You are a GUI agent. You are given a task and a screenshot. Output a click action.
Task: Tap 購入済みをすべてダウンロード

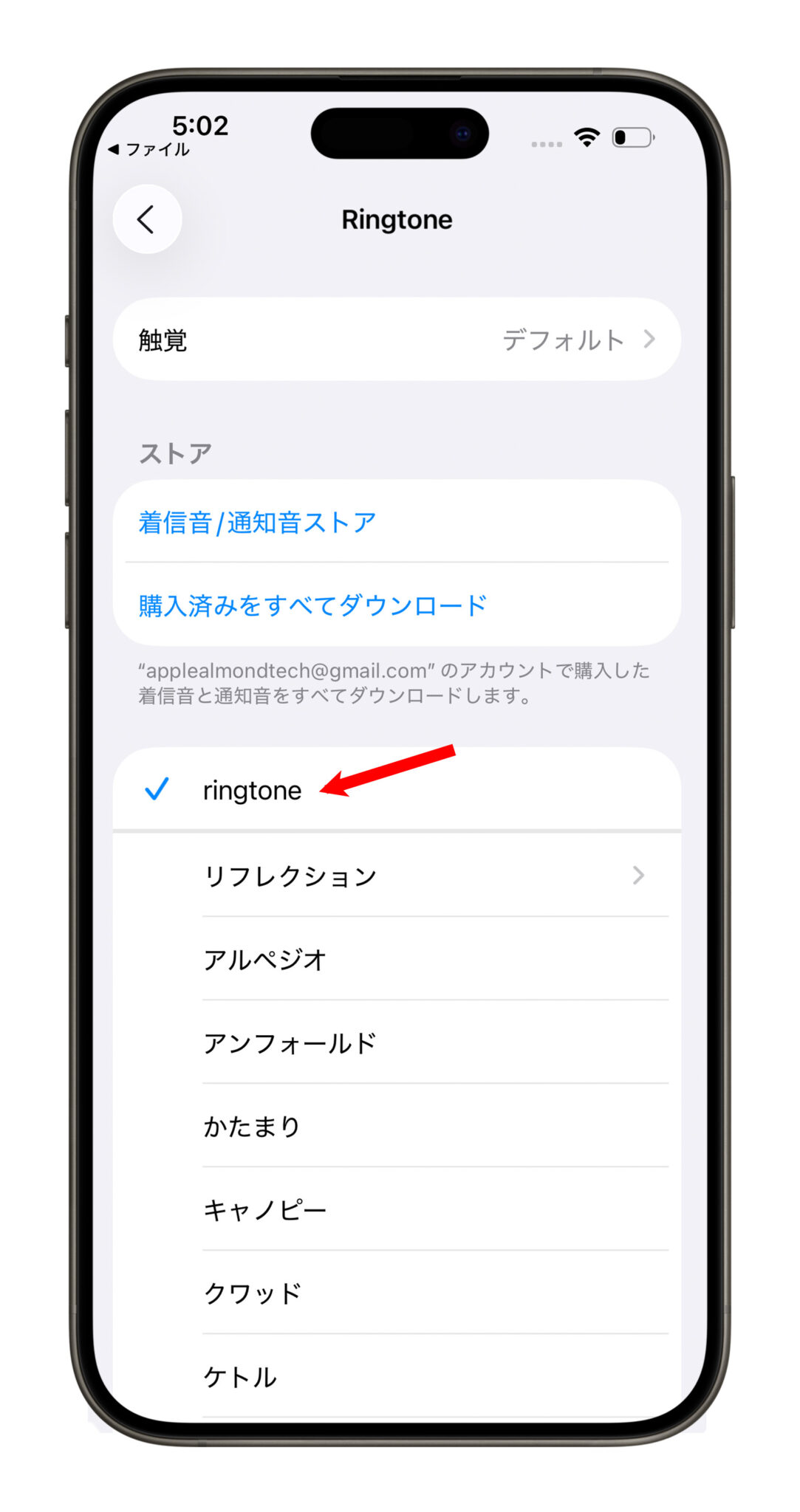click(x=312, y=605)
